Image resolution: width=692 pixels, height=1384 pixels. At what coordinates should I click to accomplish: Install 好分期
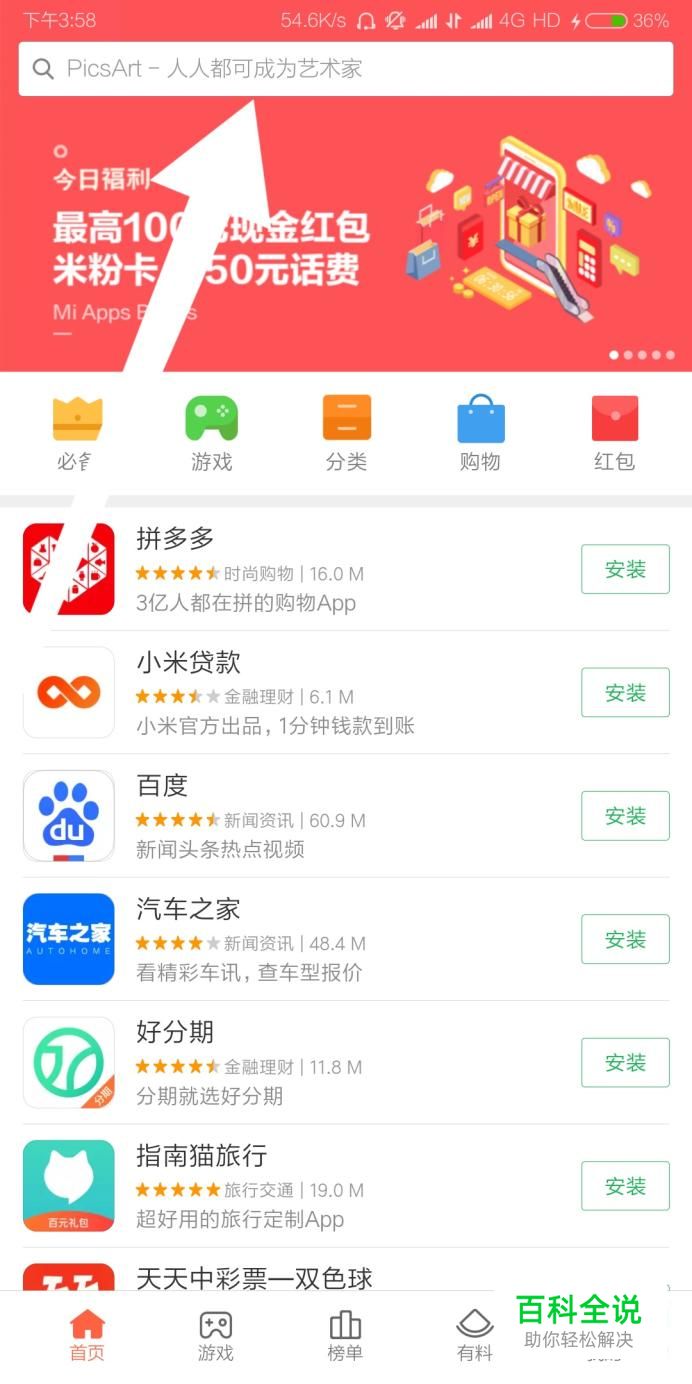(625, 1063)
